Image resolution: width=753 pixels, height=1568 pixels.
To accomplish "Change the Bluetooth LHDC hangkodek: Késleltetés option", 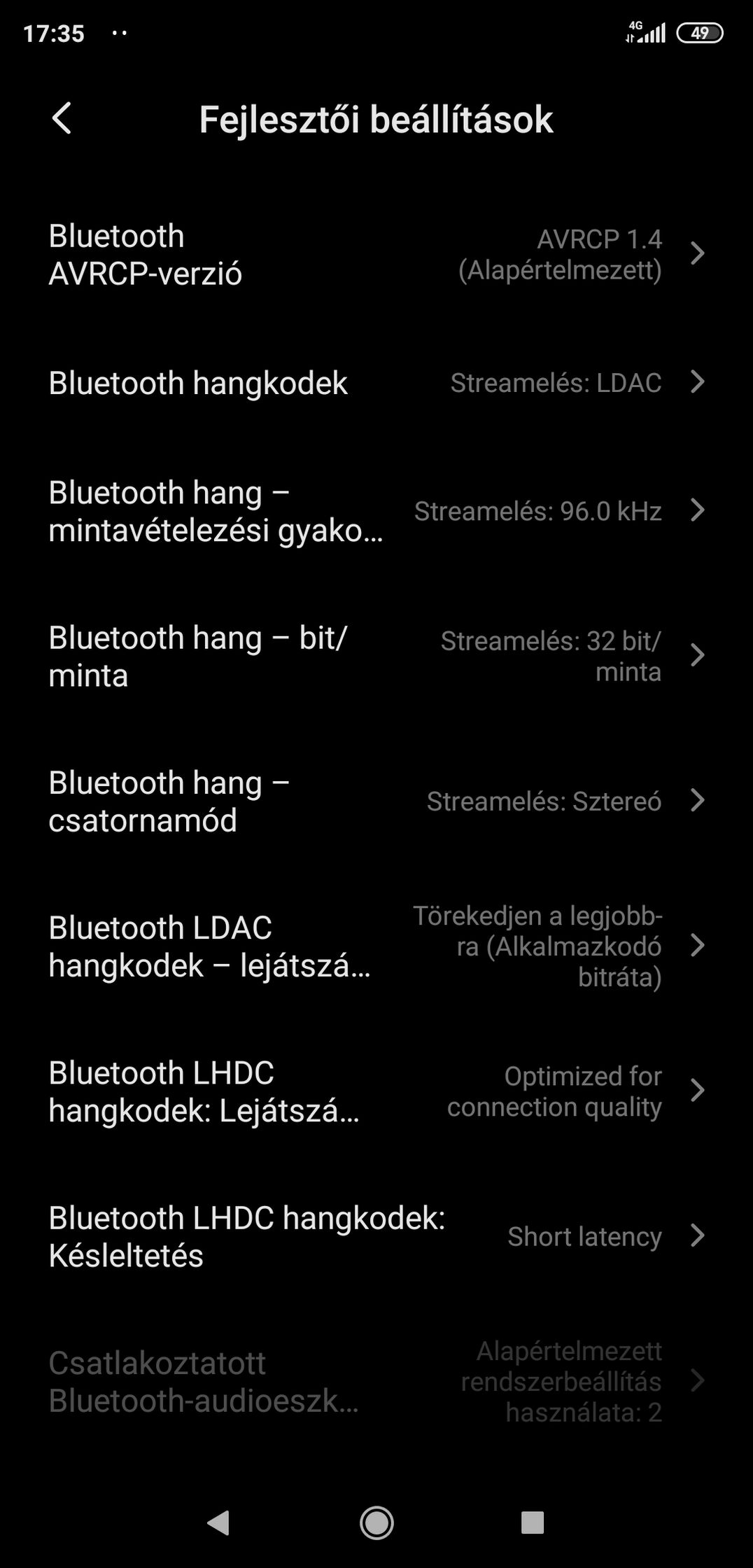I will click(x=376, y=1236).
